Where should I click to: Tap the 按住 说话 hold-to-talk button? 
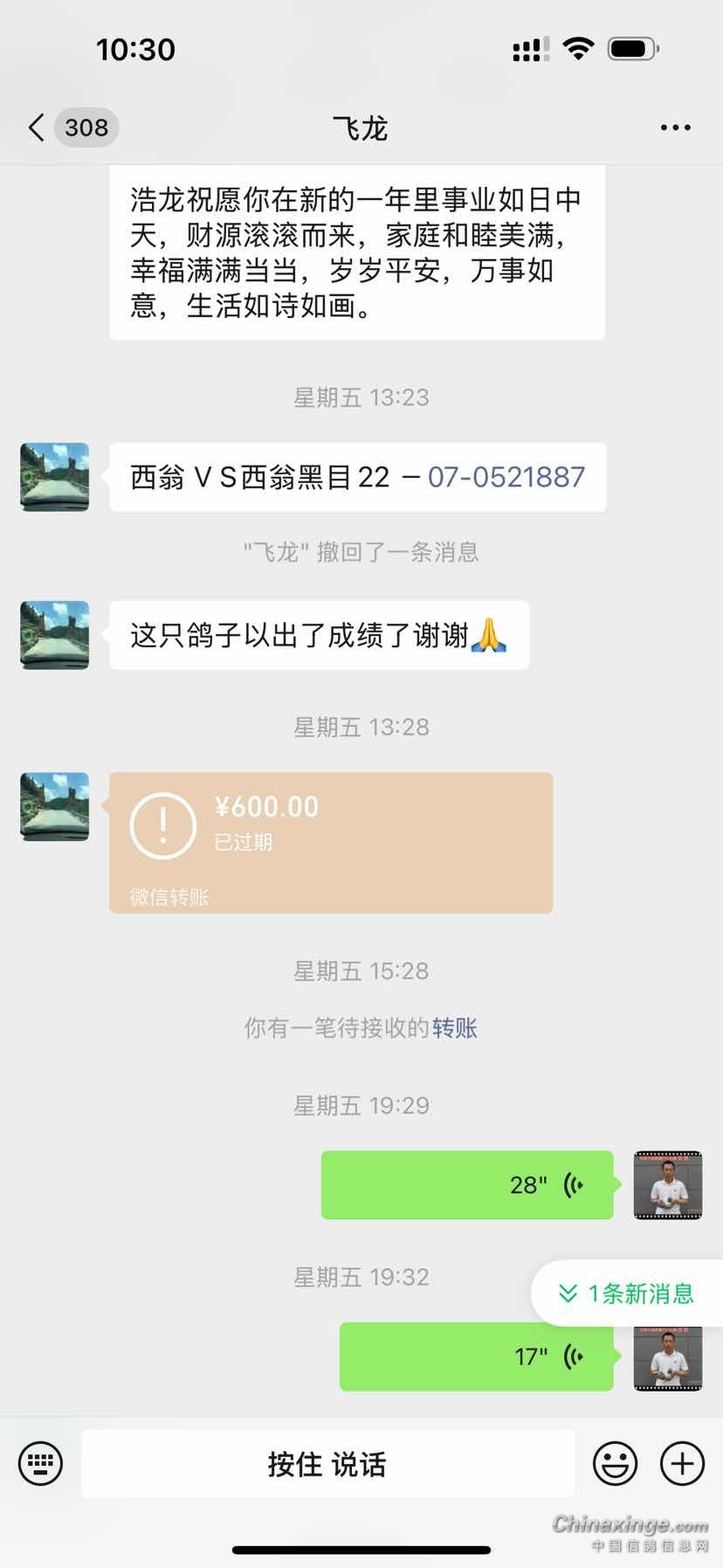[327, 1464]
